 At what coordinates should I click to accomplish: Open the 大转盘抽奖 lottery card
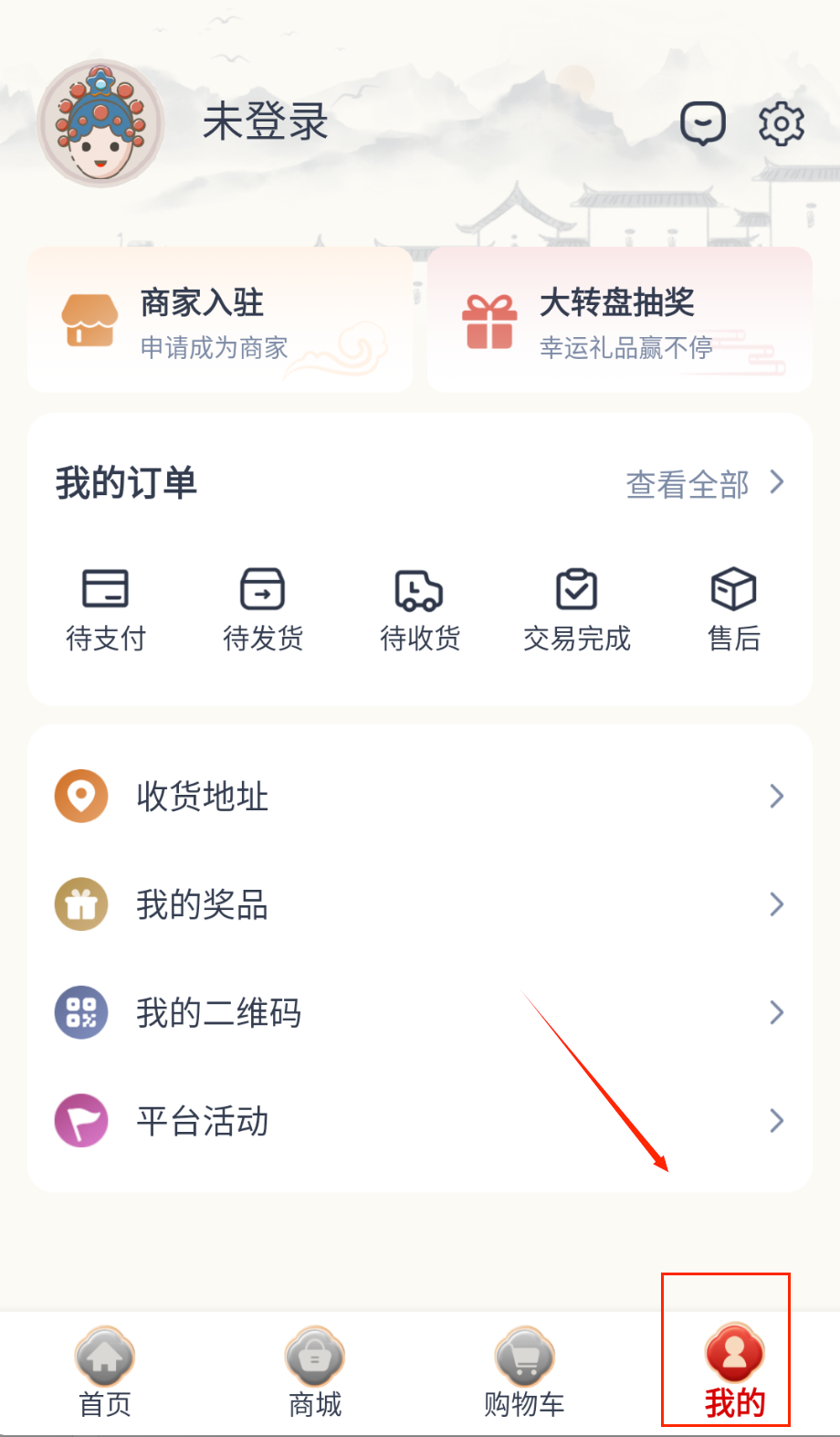(x=619, y=321)
